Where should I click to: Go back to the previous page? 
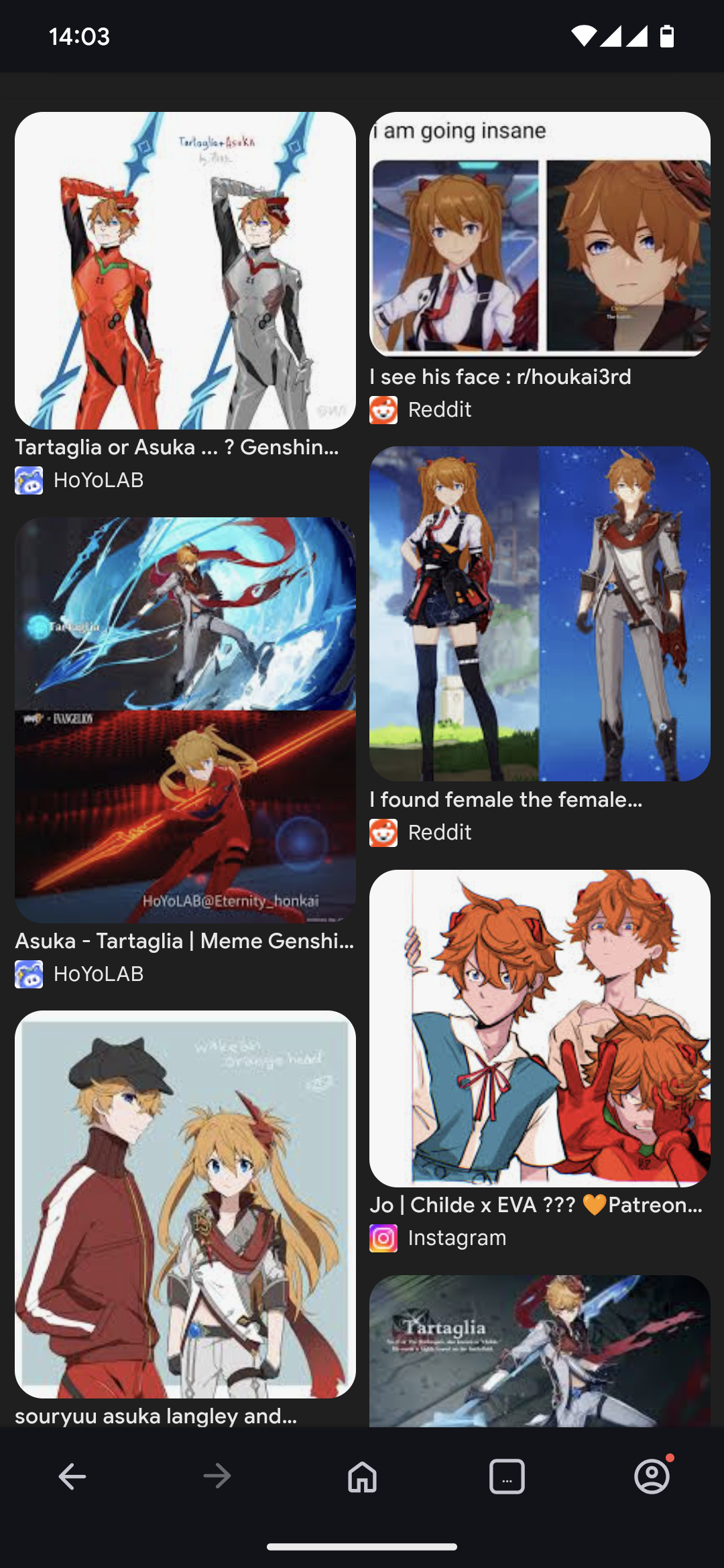click(72, 1476)
